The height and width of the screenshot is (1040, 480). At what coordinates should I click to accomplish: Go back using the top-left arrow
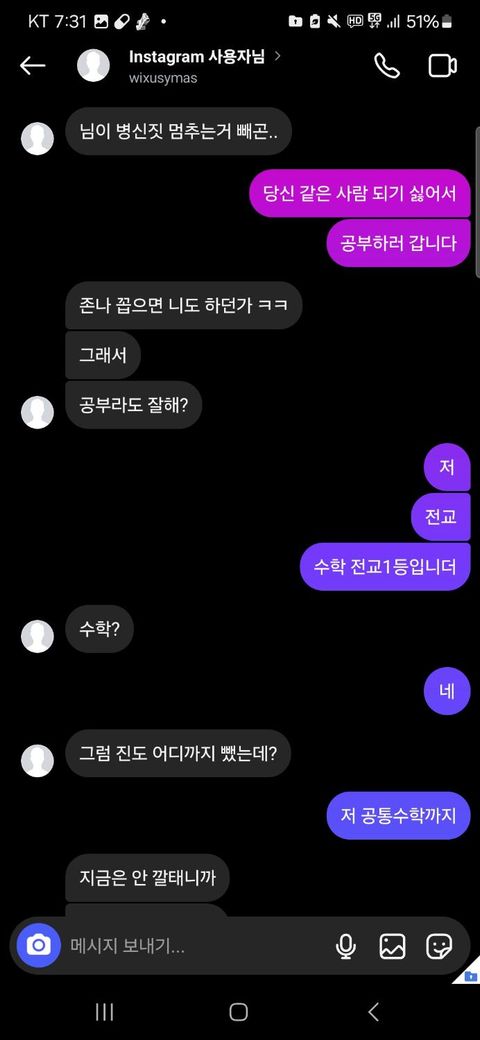click(32, 66)
